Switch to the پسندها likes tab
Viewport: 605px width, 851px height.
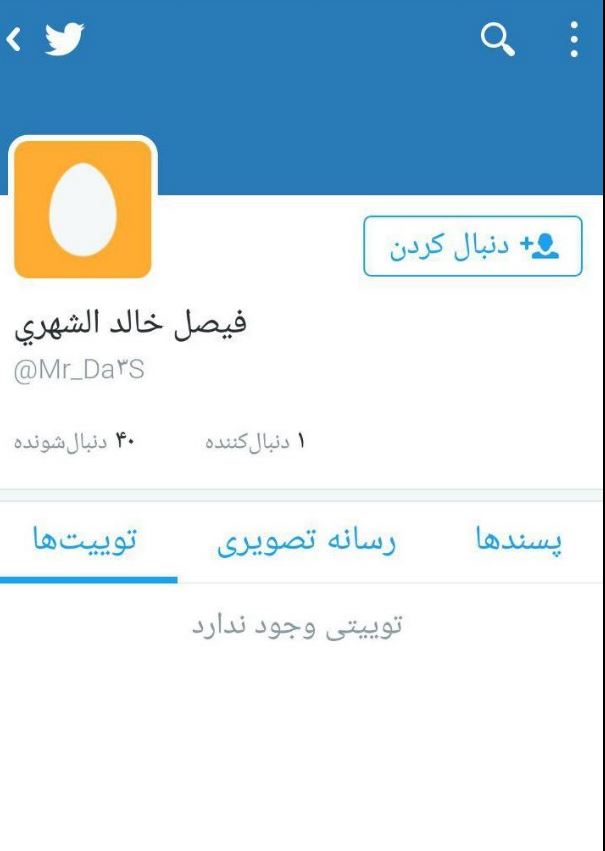517,541
